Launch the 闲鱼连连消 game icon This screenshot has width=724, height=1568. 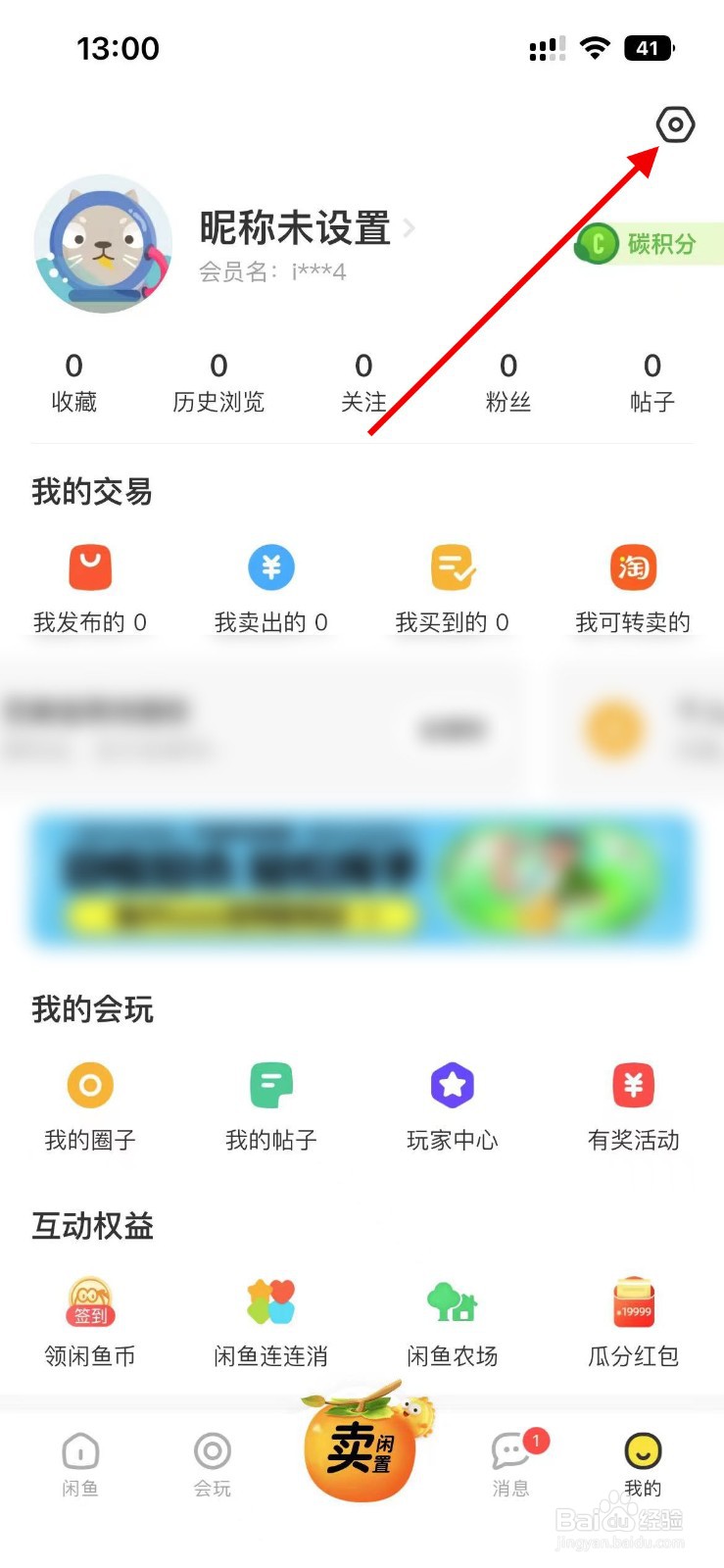[270, 1303]
